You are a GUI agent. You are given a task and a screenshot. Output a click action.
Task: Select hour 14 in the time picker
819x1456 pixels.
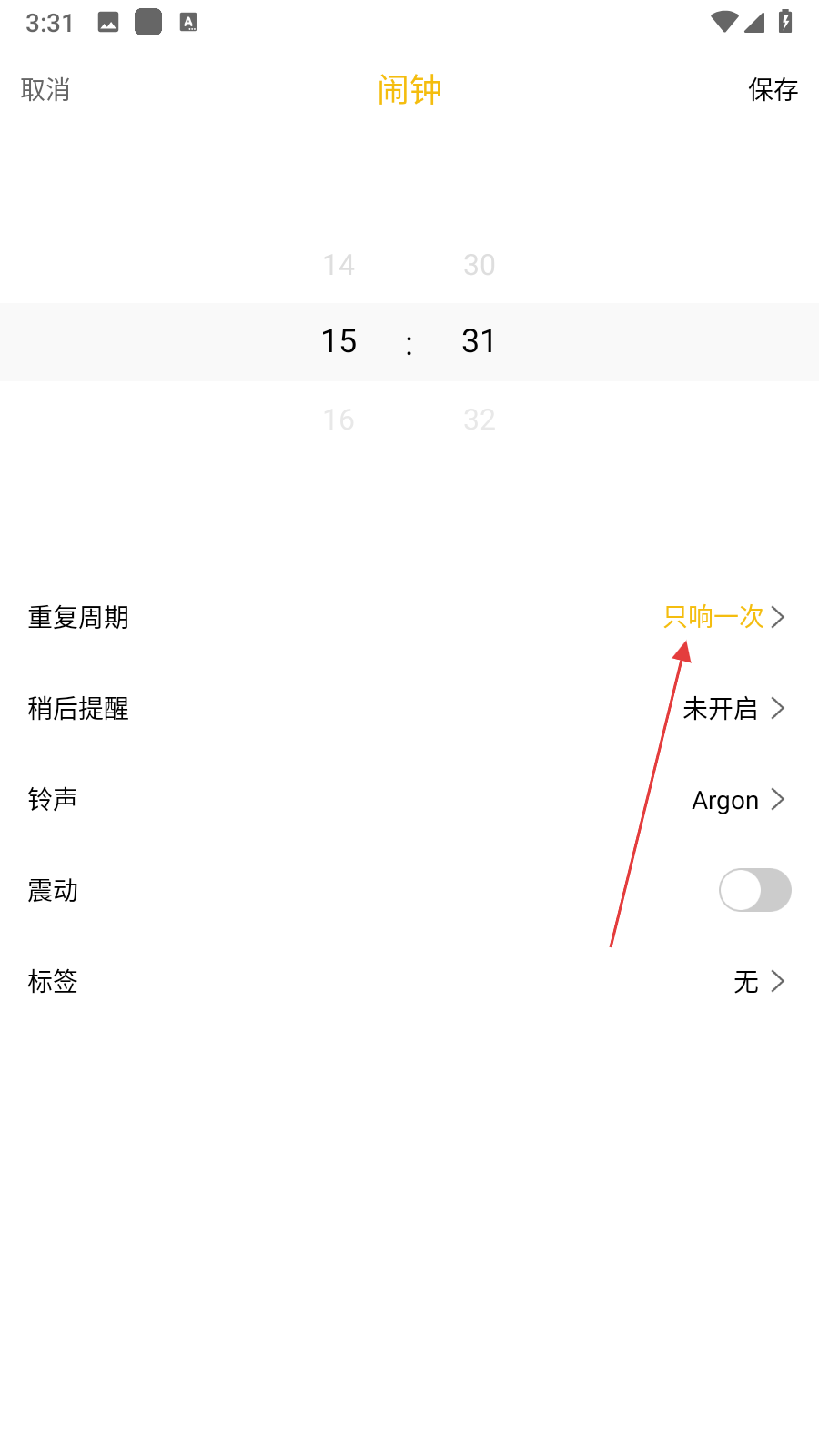[339, 265]
